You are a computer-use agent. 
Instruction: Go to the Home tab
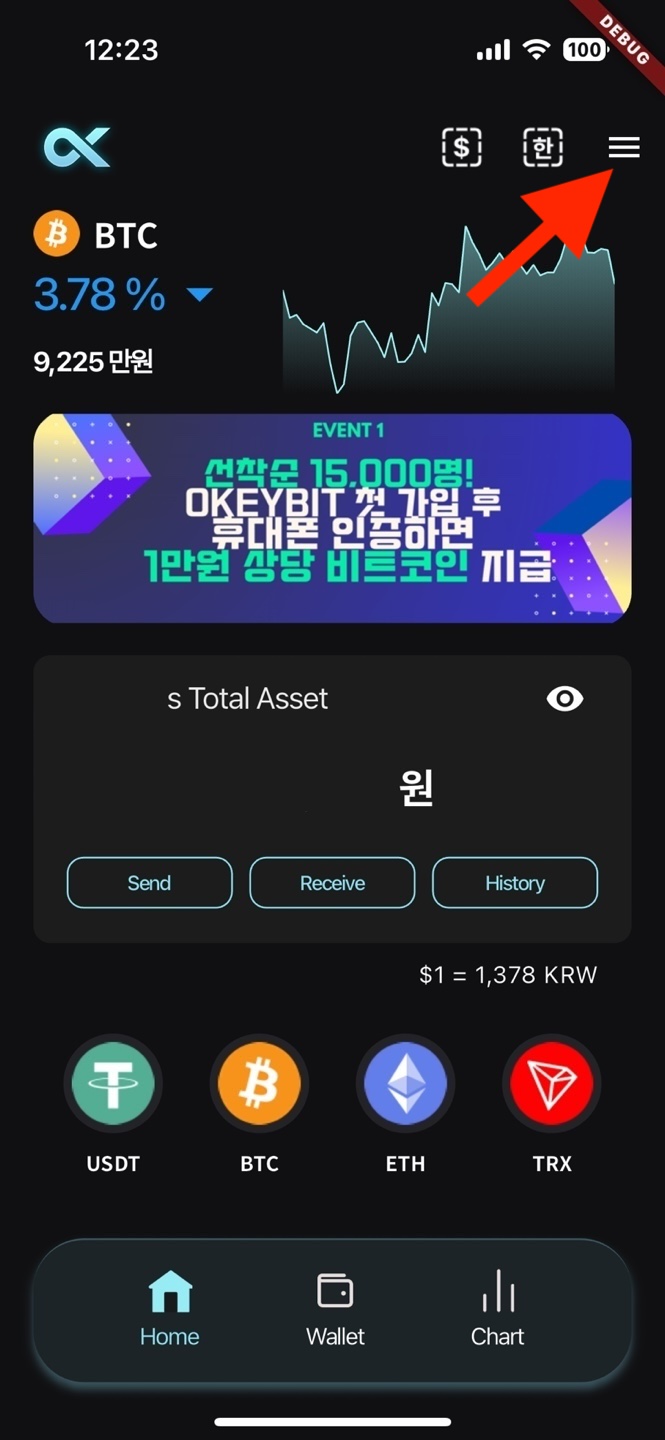pos(170,1310)
